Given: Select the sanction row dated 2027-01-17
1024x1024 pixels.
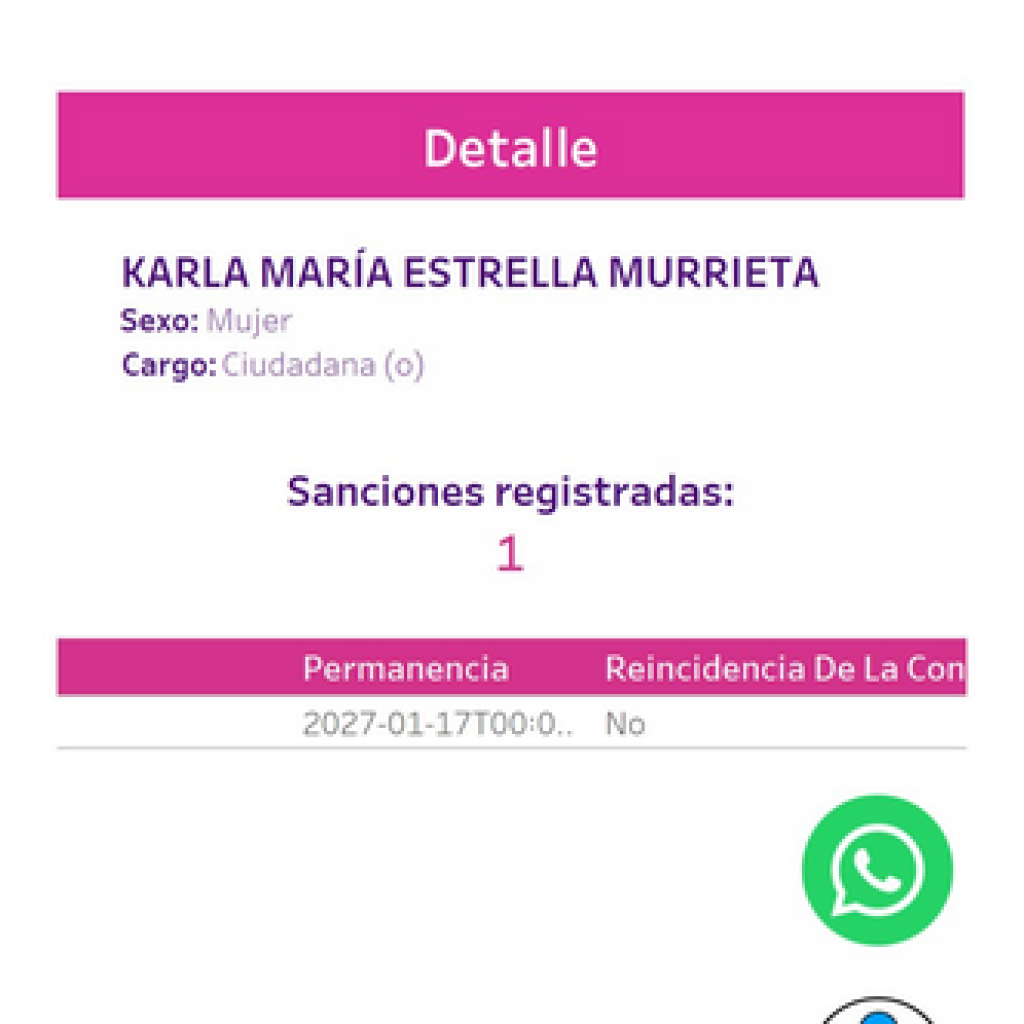Looking at the screenshot, I should tap(438, 724).
